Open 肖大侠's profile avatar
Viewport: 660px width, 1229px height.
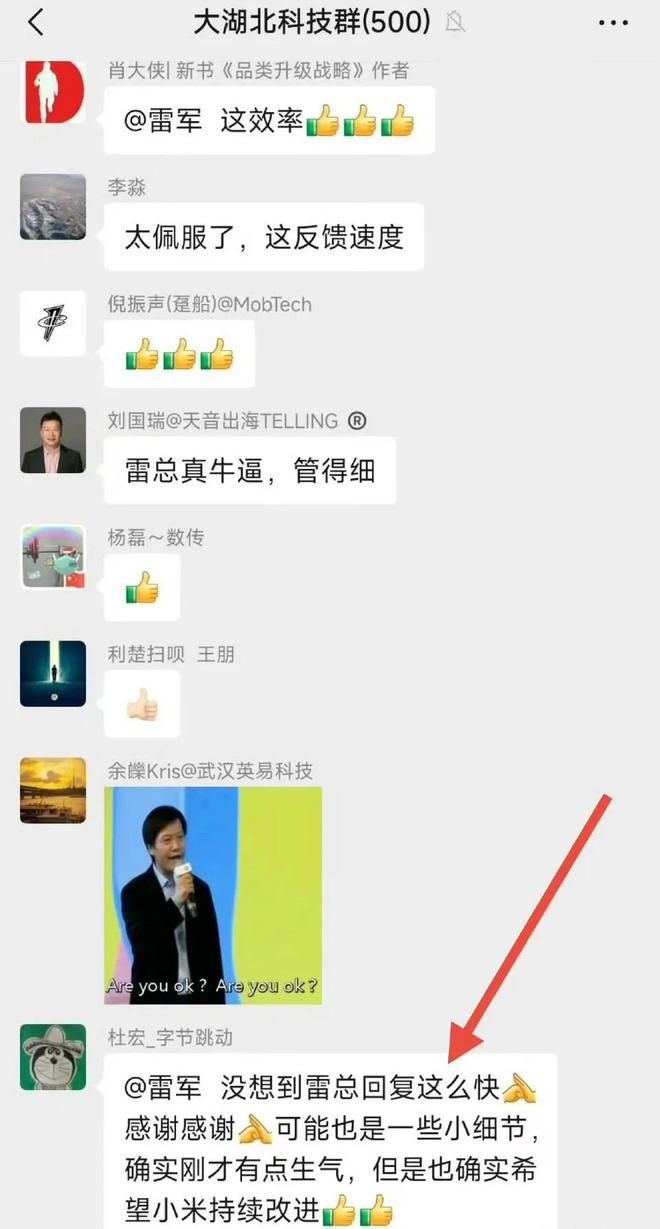[53, 90]
